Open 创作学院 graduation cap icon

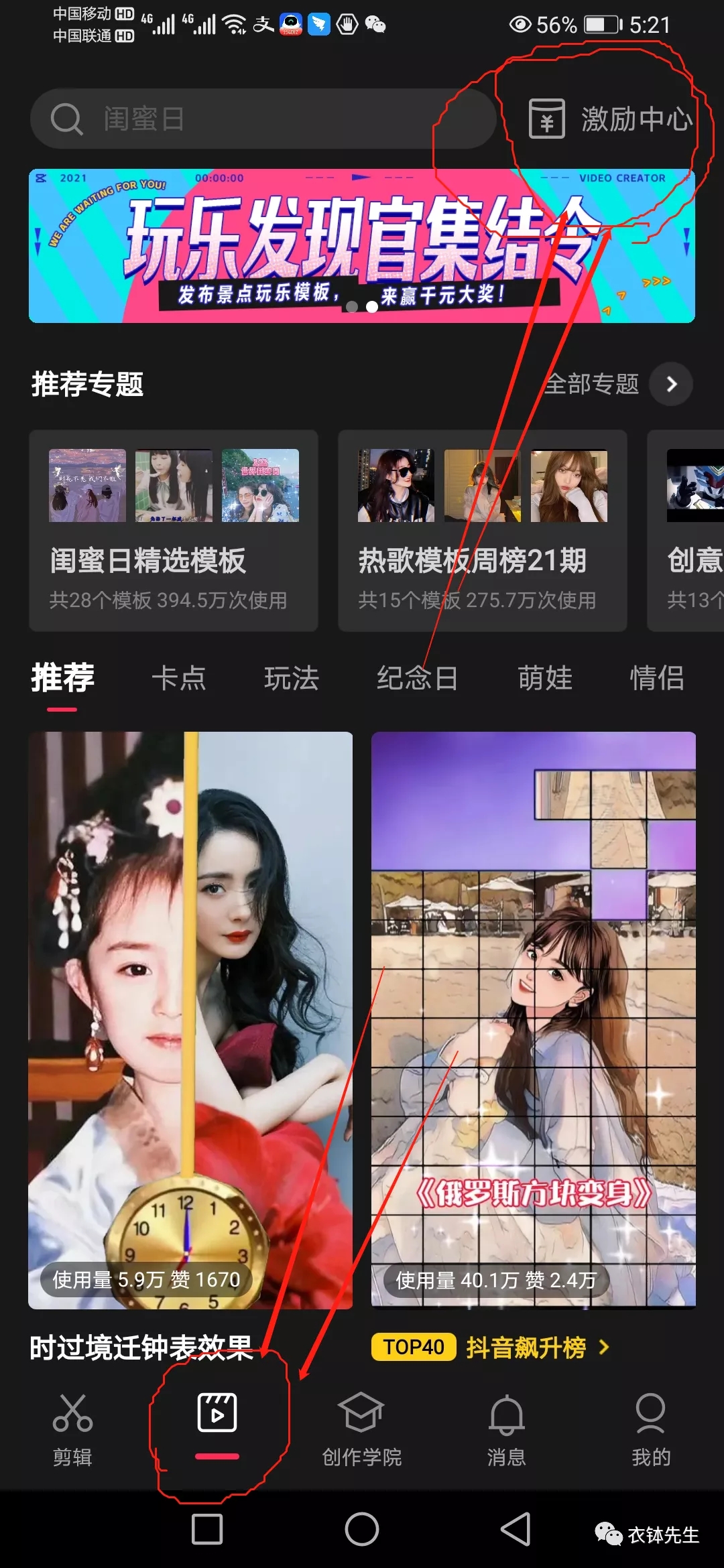[x=362, y=1414]
